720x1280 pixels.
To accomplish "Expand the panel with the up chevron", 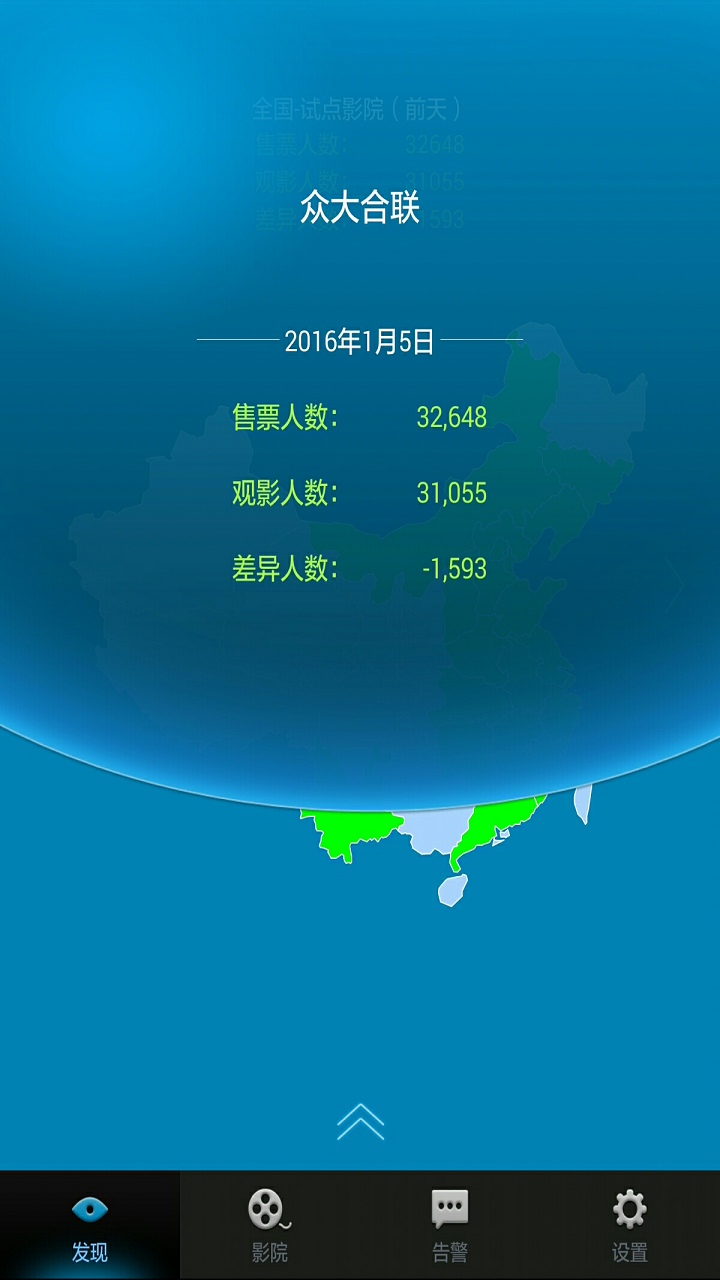I will [x=360, y=1122].
